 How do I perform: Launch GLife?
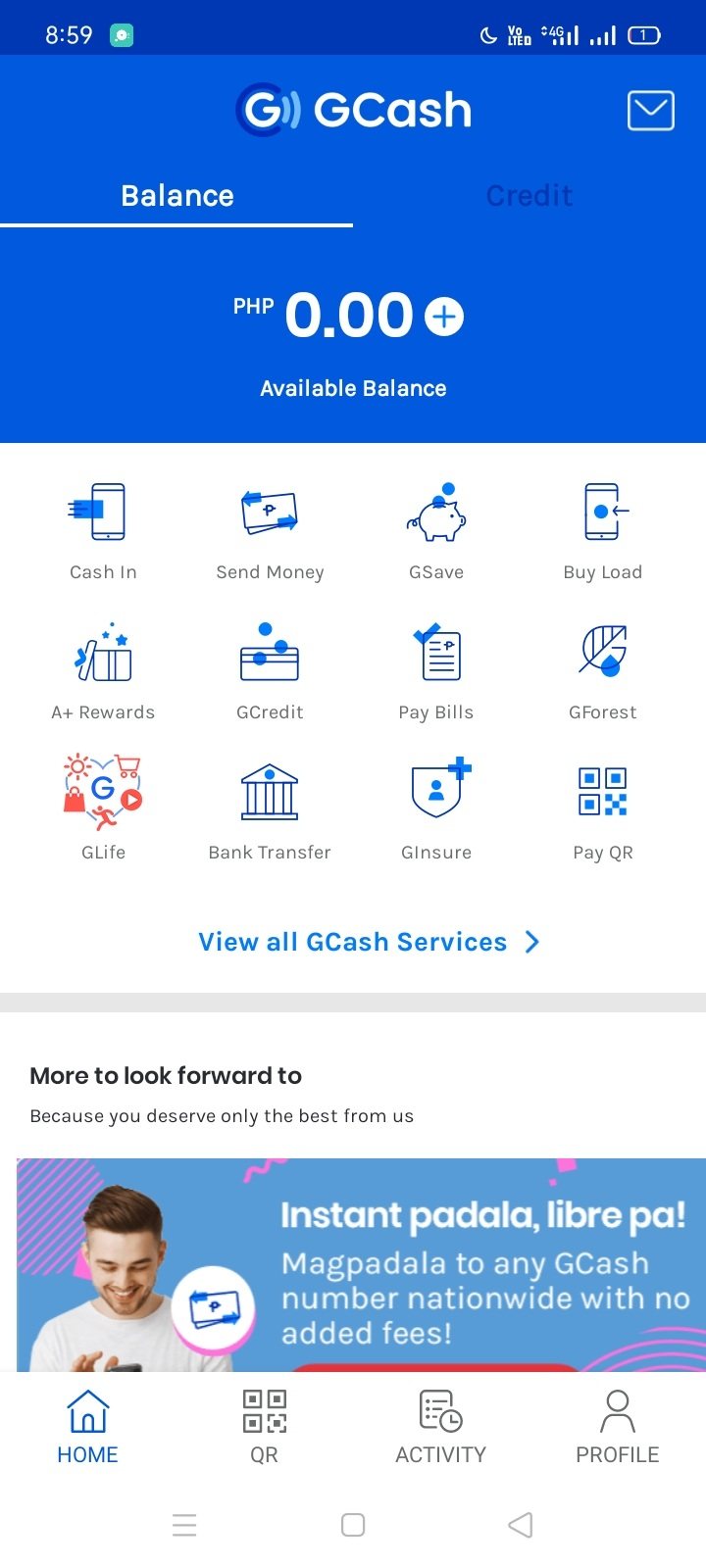pos(103,808)
